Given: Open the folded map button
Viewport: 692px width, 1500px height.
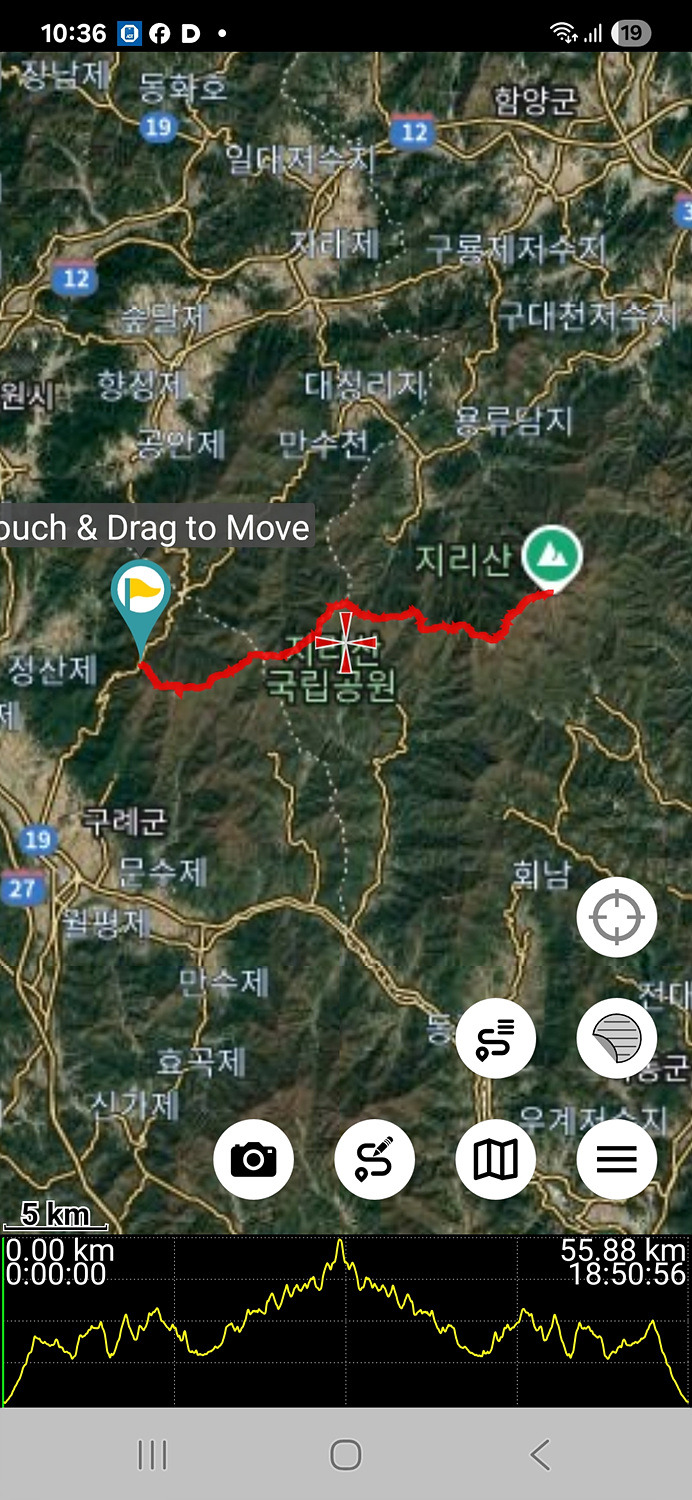Looking at the screenshot, I should point(495,1159).
